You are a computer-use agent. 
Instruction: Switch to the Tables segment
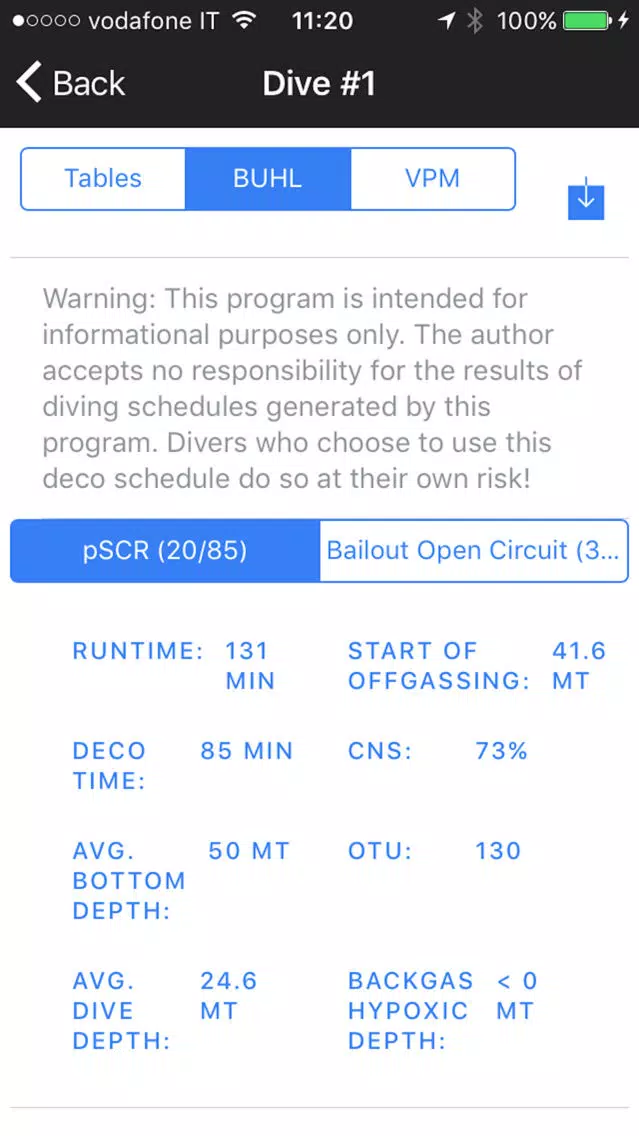(103, 179)
